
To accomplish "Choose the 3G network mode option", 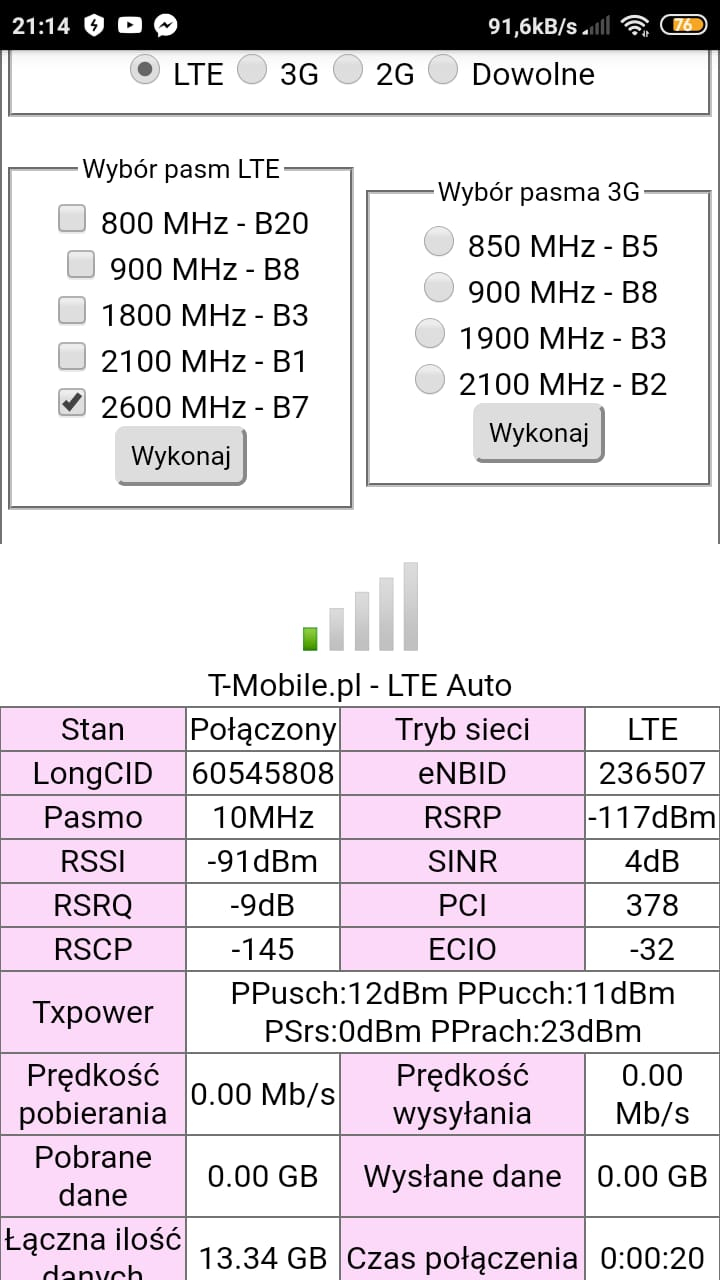I will click(253, 70).
